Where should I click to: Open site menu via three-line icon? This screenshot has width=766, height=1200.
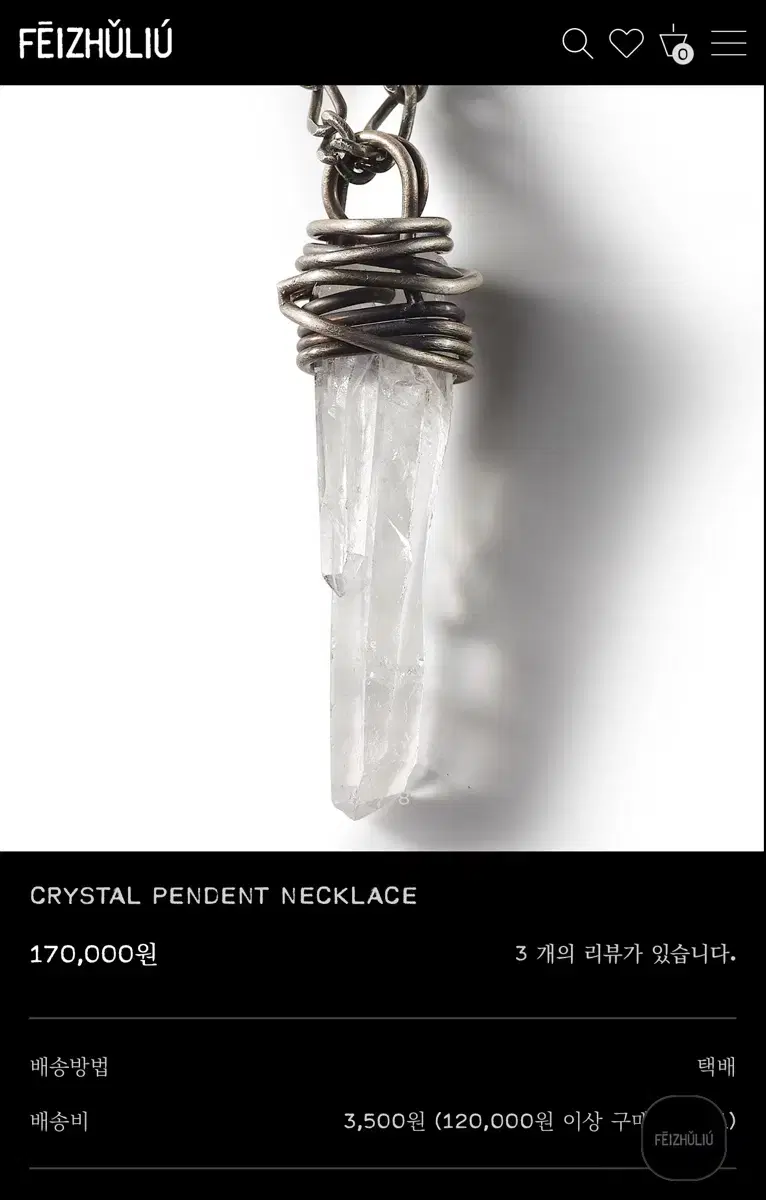tap(728, 43)
